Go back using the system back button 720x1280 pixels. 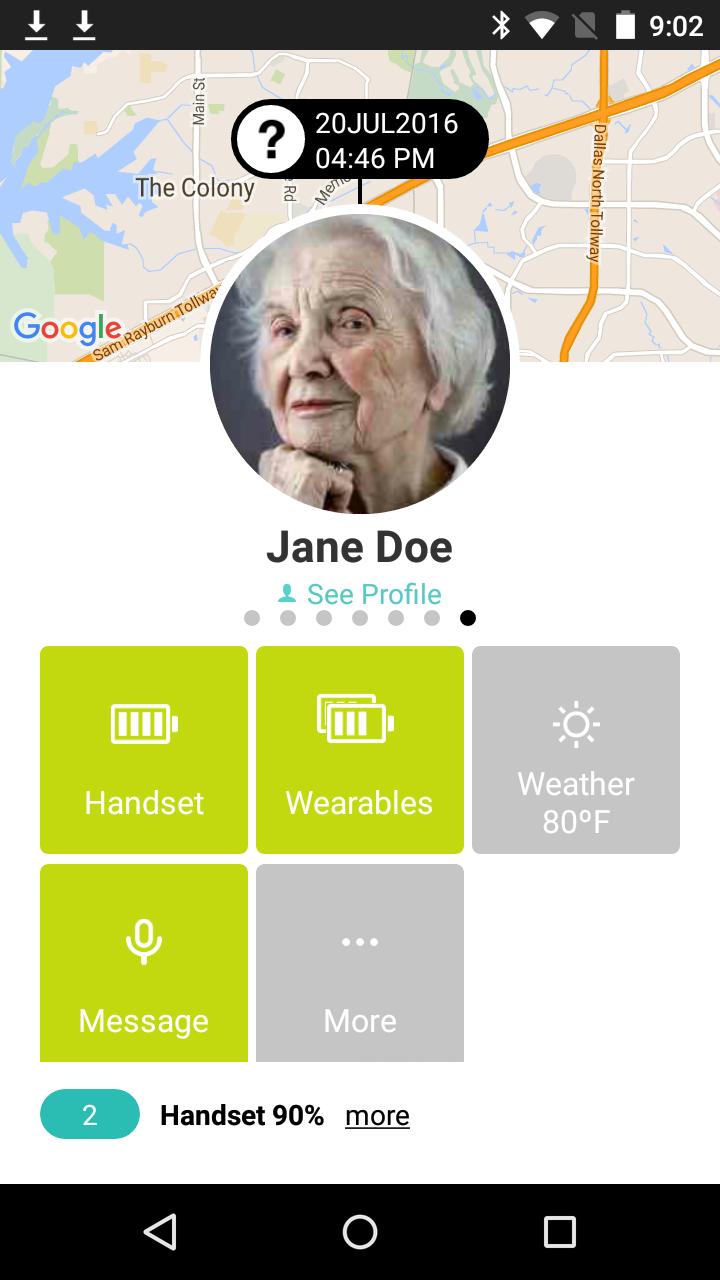tap(160, 1232)
